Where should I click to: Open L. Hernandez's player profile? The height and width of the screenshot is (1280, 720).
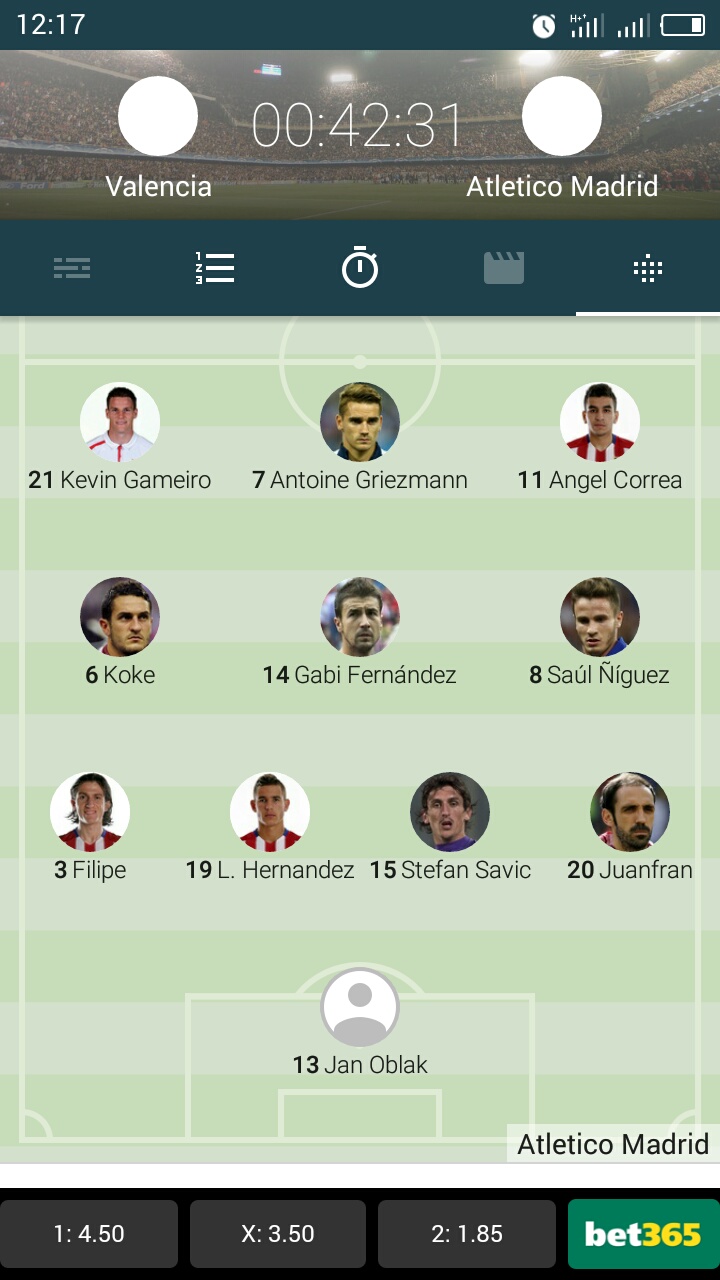coord(270,812)
